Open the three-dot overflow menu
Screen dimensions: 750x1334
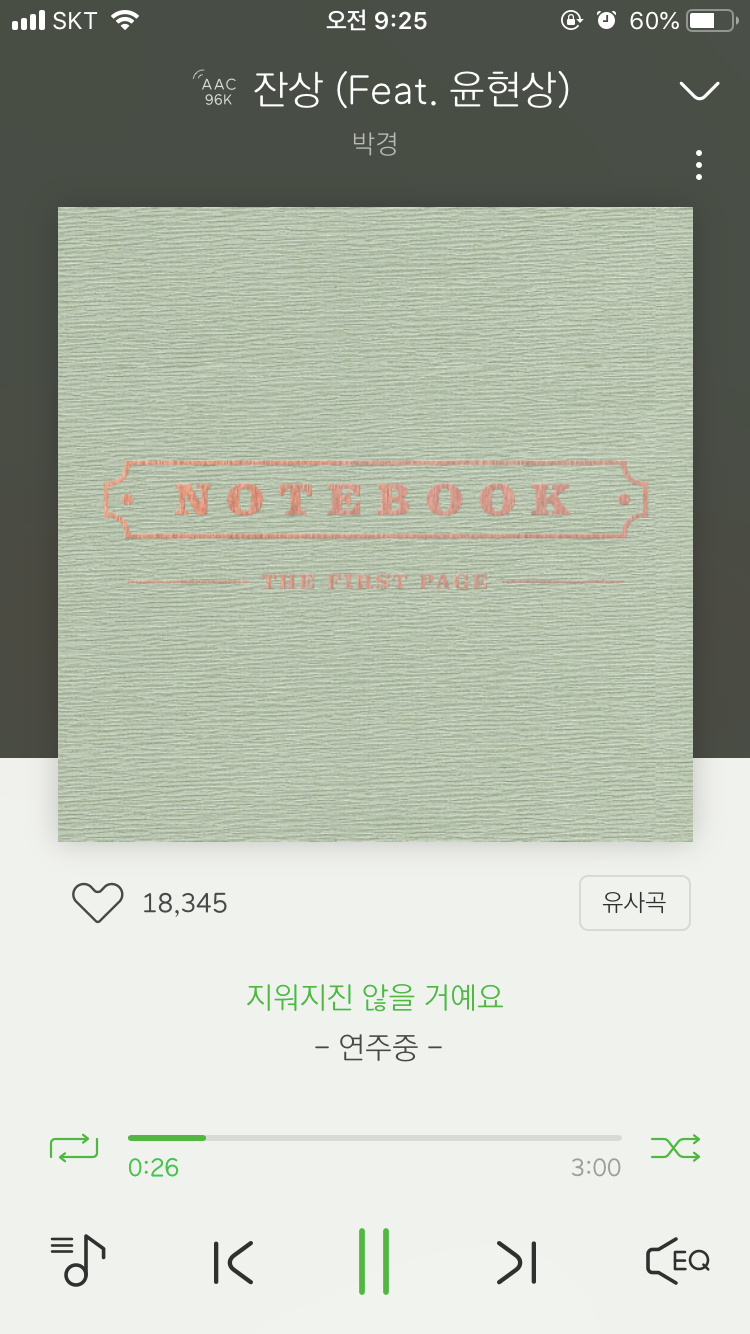point(698,165)
